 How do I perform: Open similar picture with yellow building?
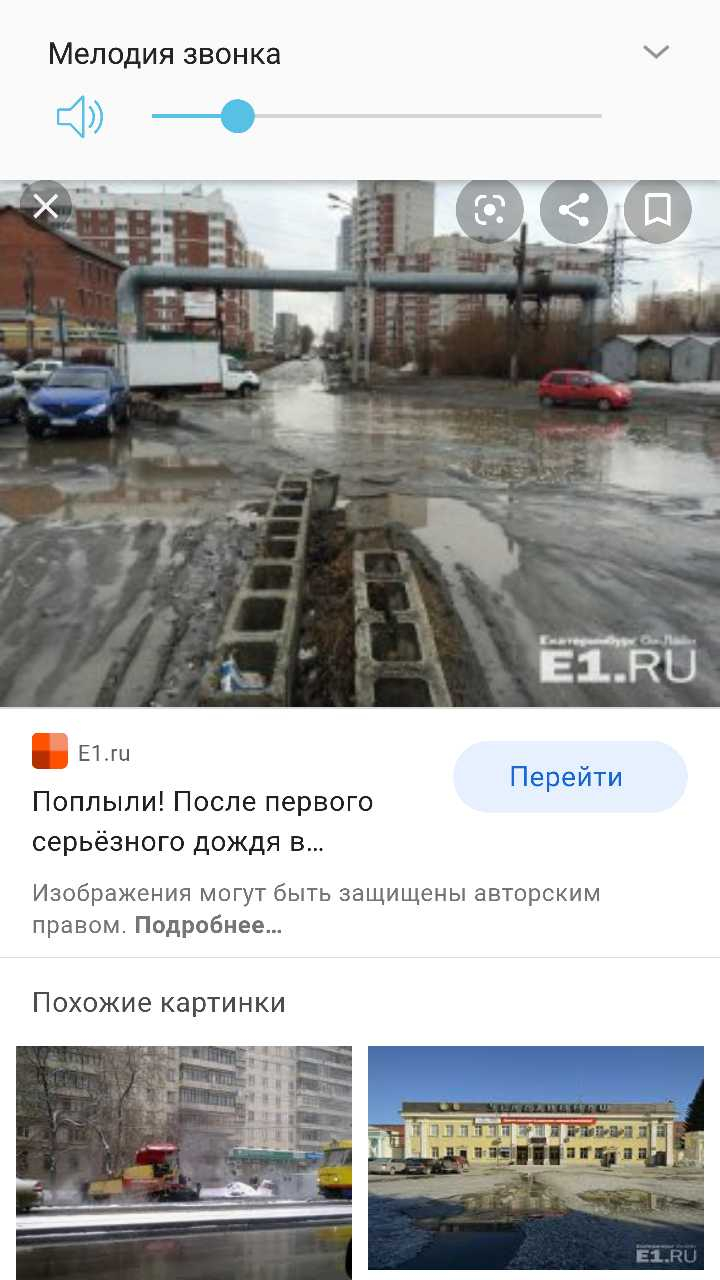(x=536, y=1158)
